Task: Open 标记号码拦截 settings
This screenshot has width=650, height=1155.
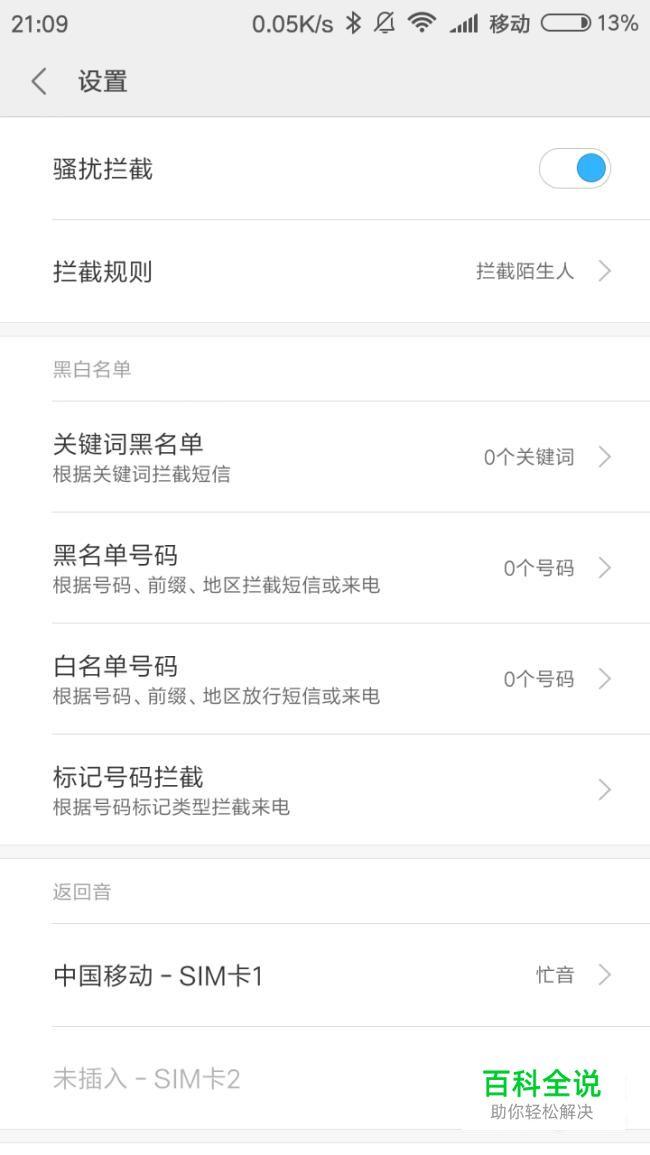Action: pos(325,790)
